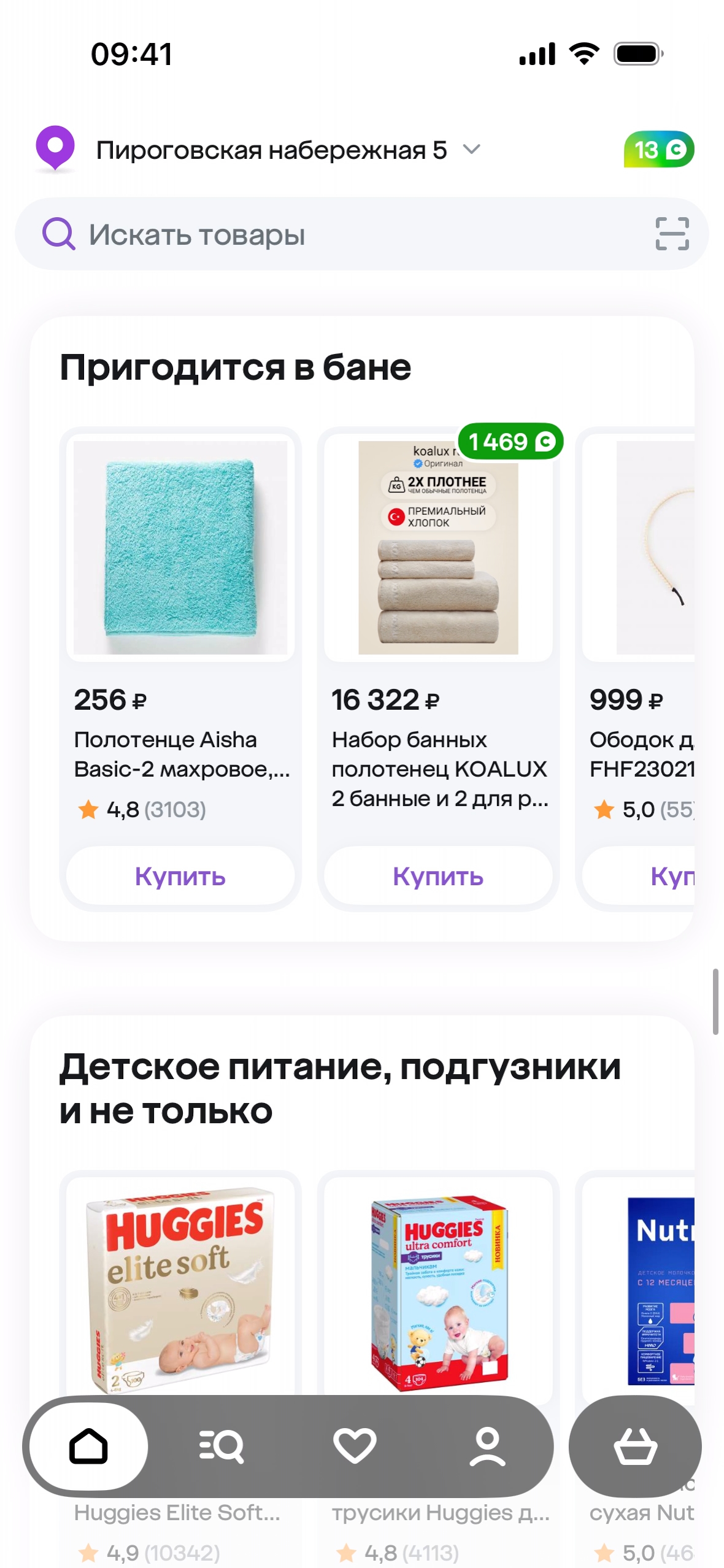The image size is (724, 1568).
Task: Buy the Полотенце Aisha towel for 256 ₽
Action: [x=180, y=876]
